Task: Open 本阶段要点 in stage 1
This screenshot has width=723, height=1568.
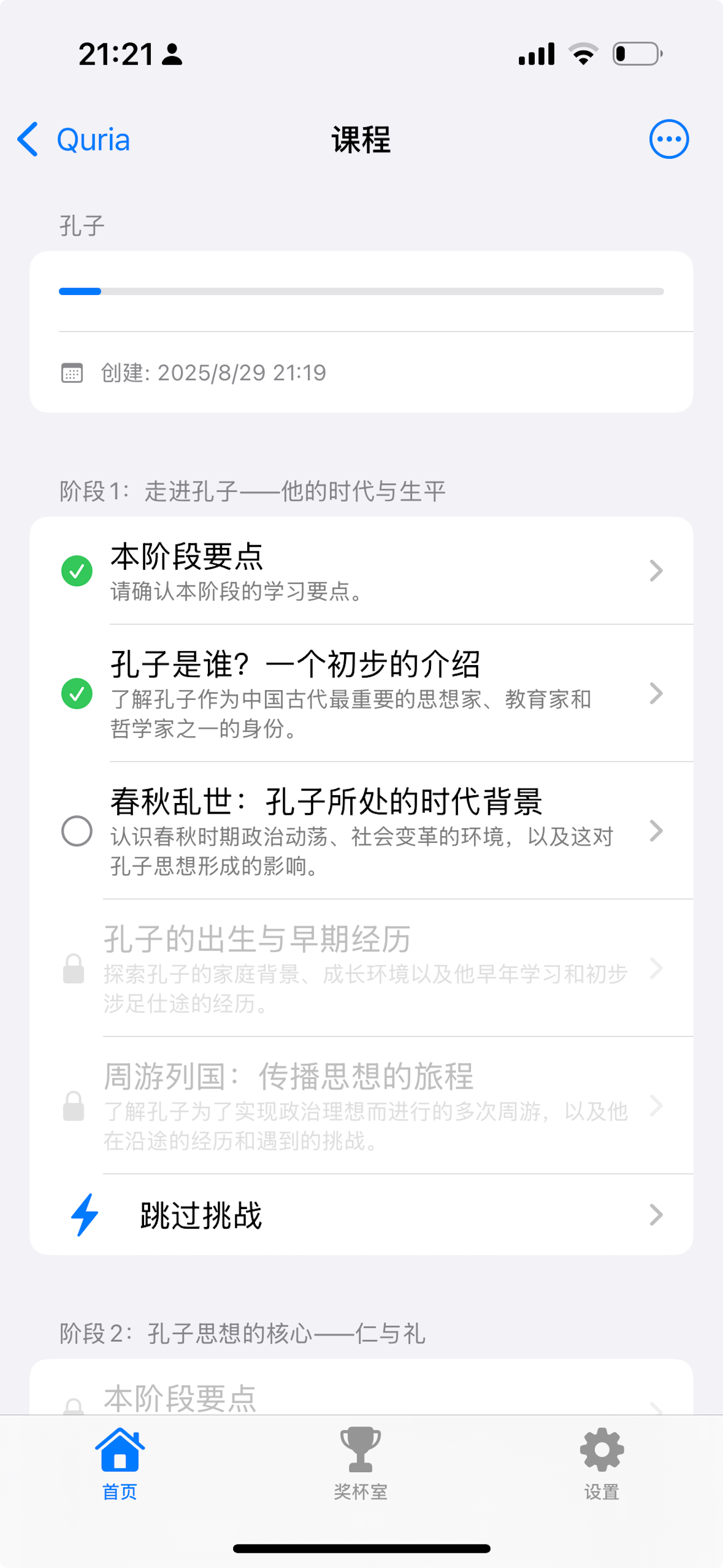Action: (x=361, y=570)
